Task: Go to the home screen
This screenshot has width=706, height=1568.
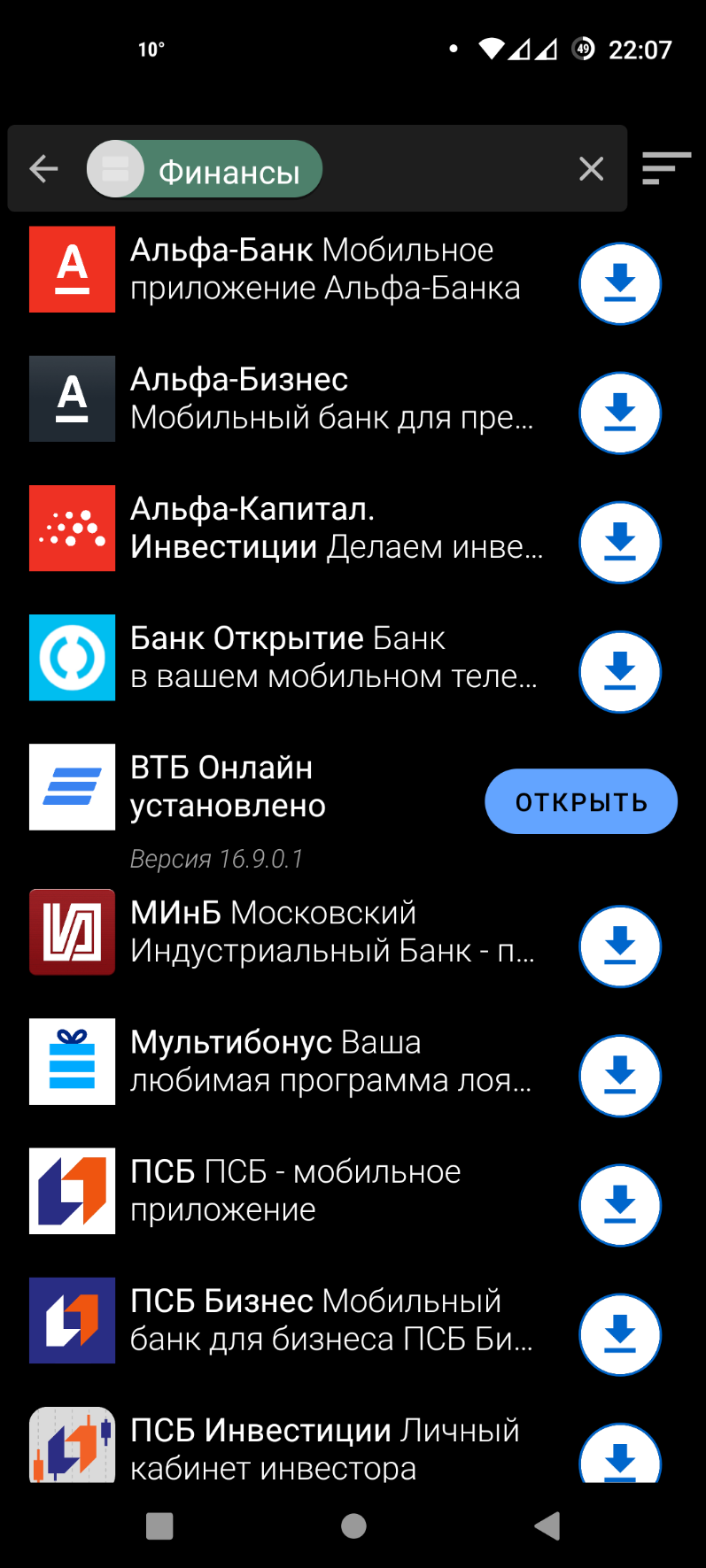Action: coord(353,1526)
